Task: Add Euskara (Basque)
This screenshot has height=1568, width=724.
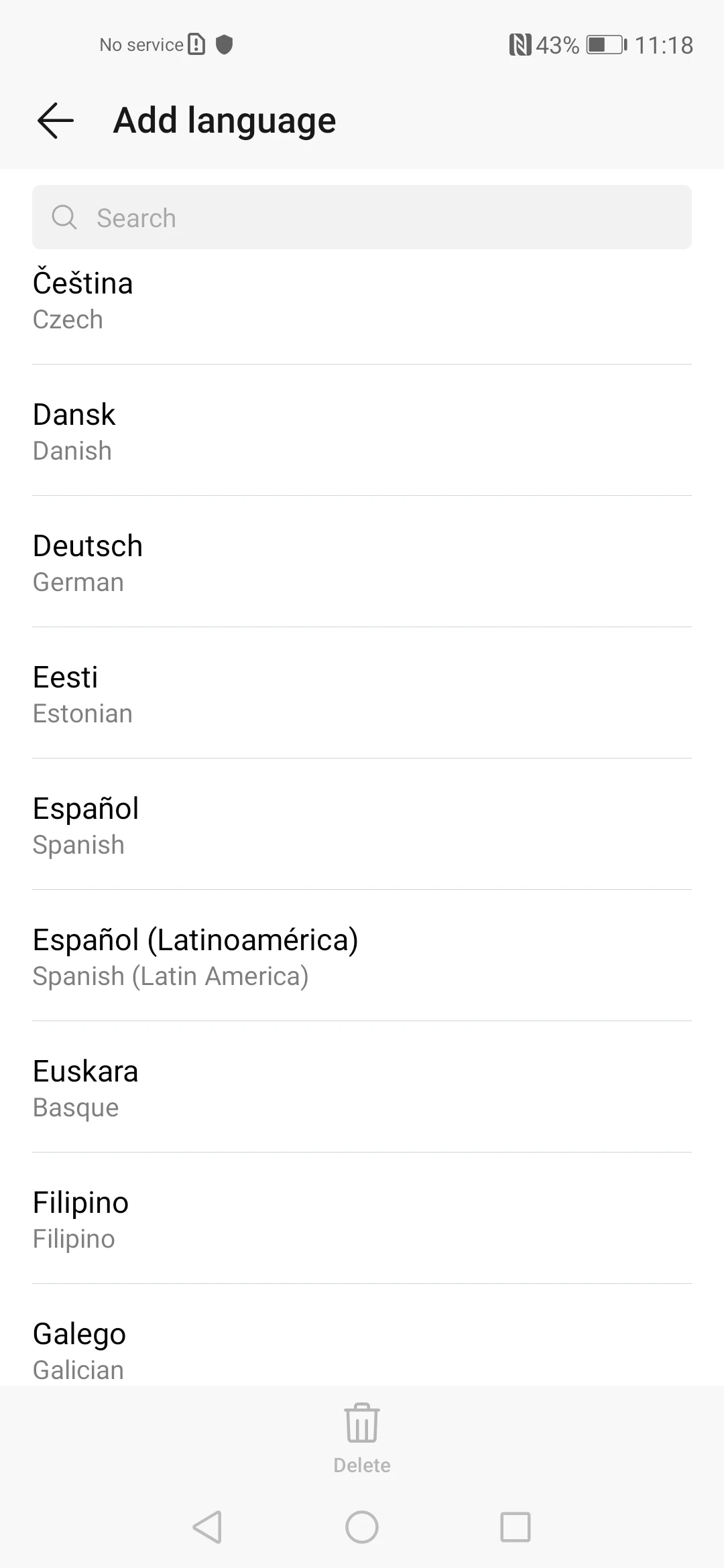Action: 362,1088
